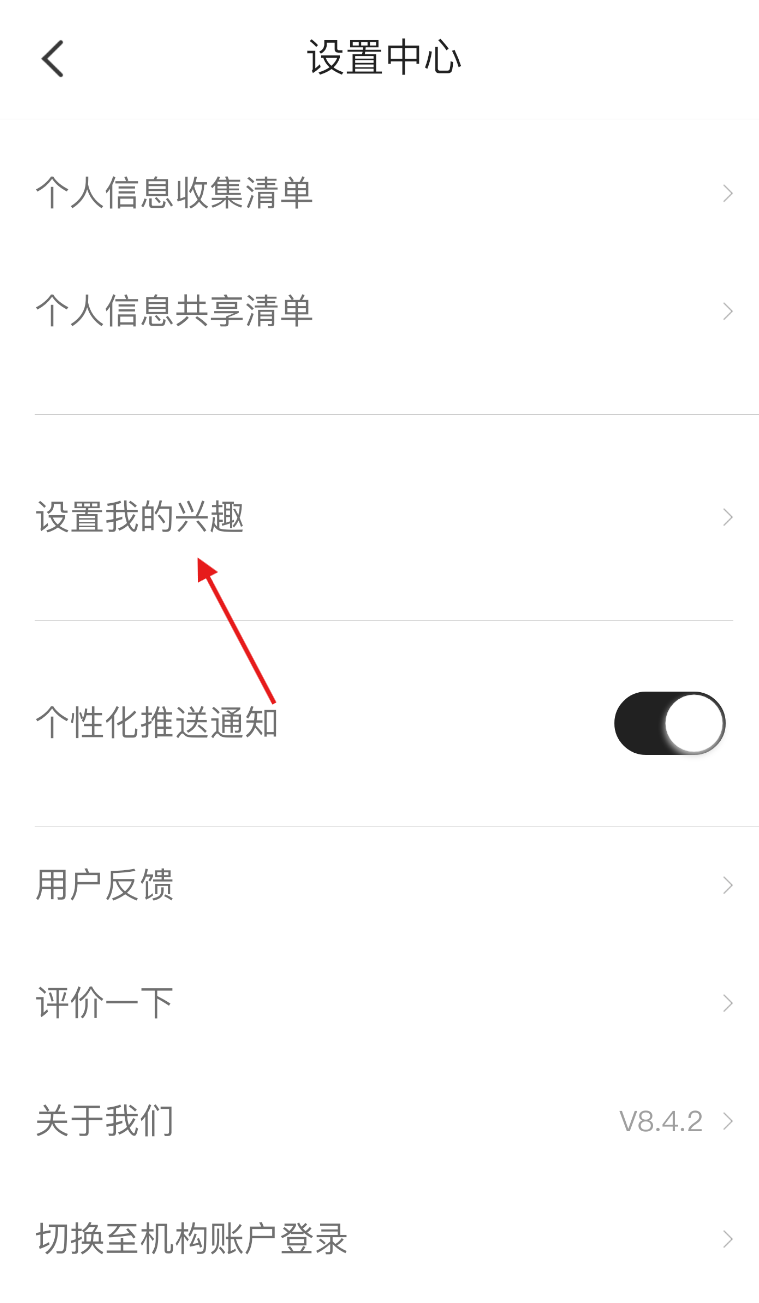Open 个人信息收集清单
This screenshot has width=759, height=1303.
pyautogui.click(x=380, y=193)
